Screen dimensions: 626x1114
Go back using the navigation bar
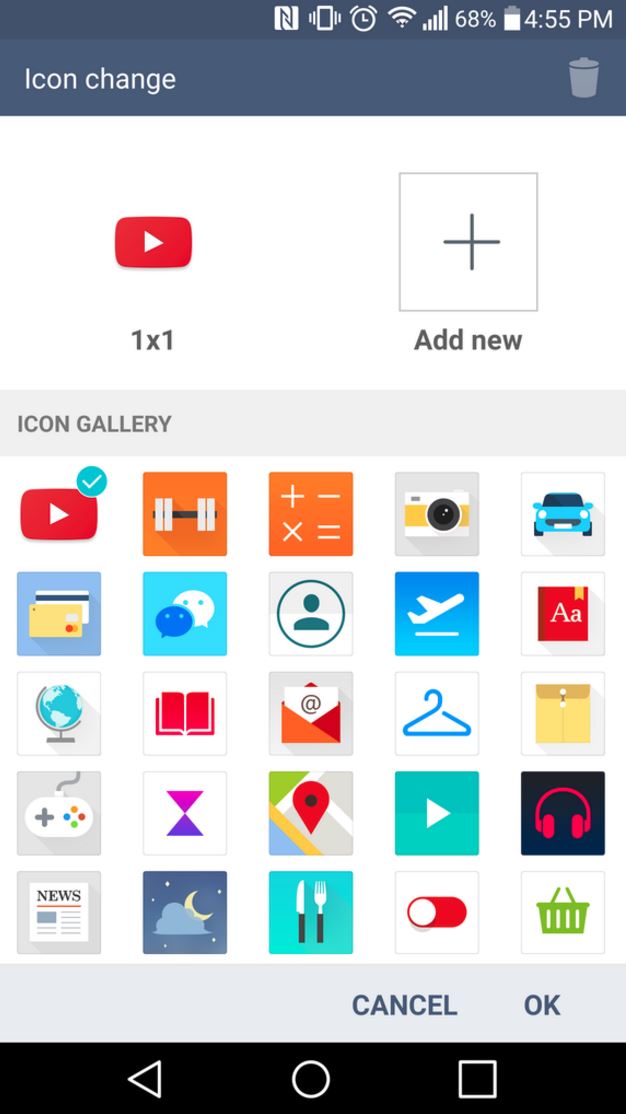coord(145,1078)
